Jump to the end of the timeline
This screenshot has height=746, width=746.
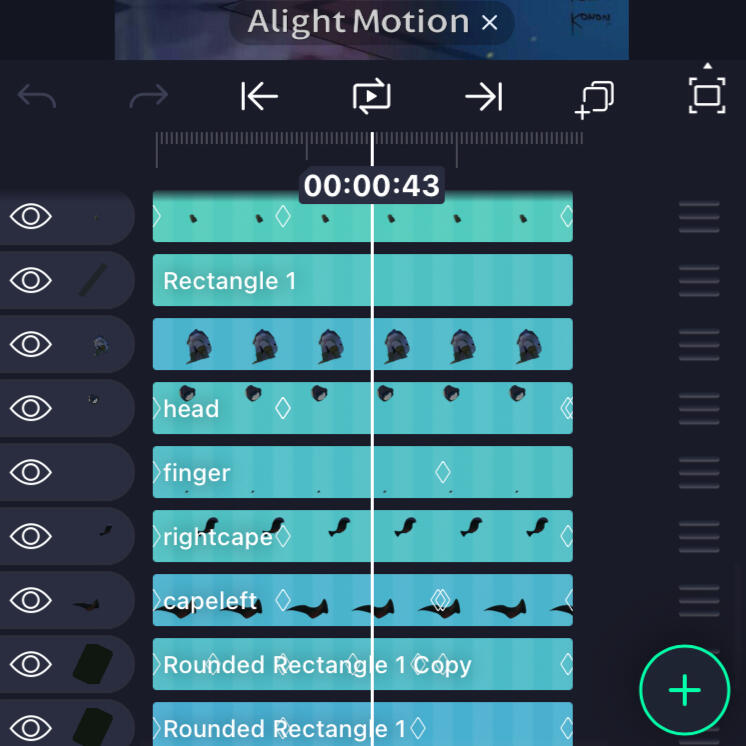483,97
